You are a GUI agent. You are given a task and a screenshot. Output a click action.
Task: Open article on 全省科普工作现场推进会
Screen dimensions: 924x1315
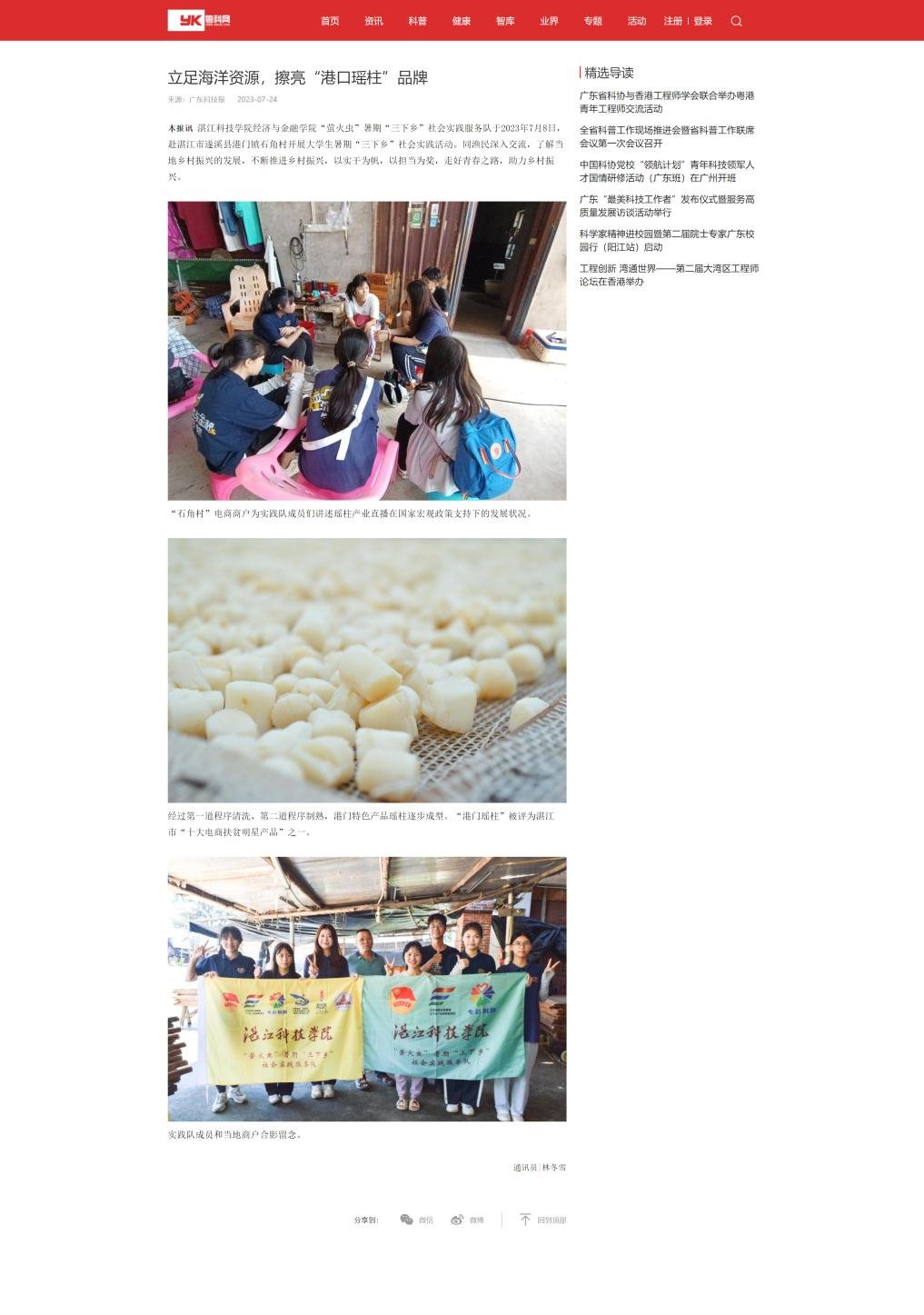(x=667, y=136)
